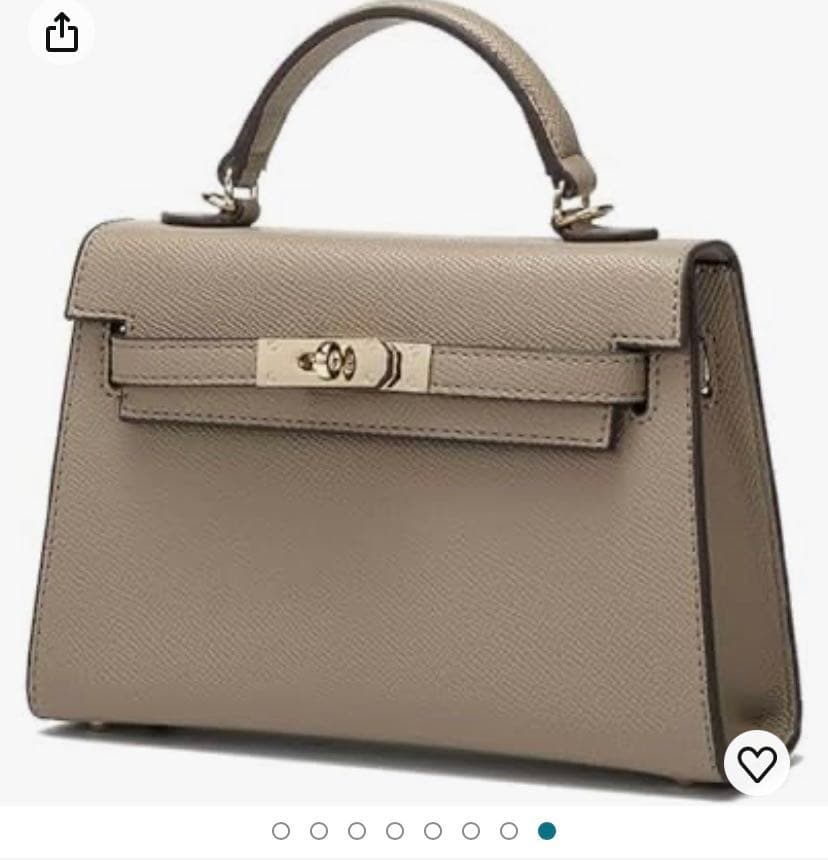828x860 pixels.
Task: Jump to the first image dot
Action: 281,831
